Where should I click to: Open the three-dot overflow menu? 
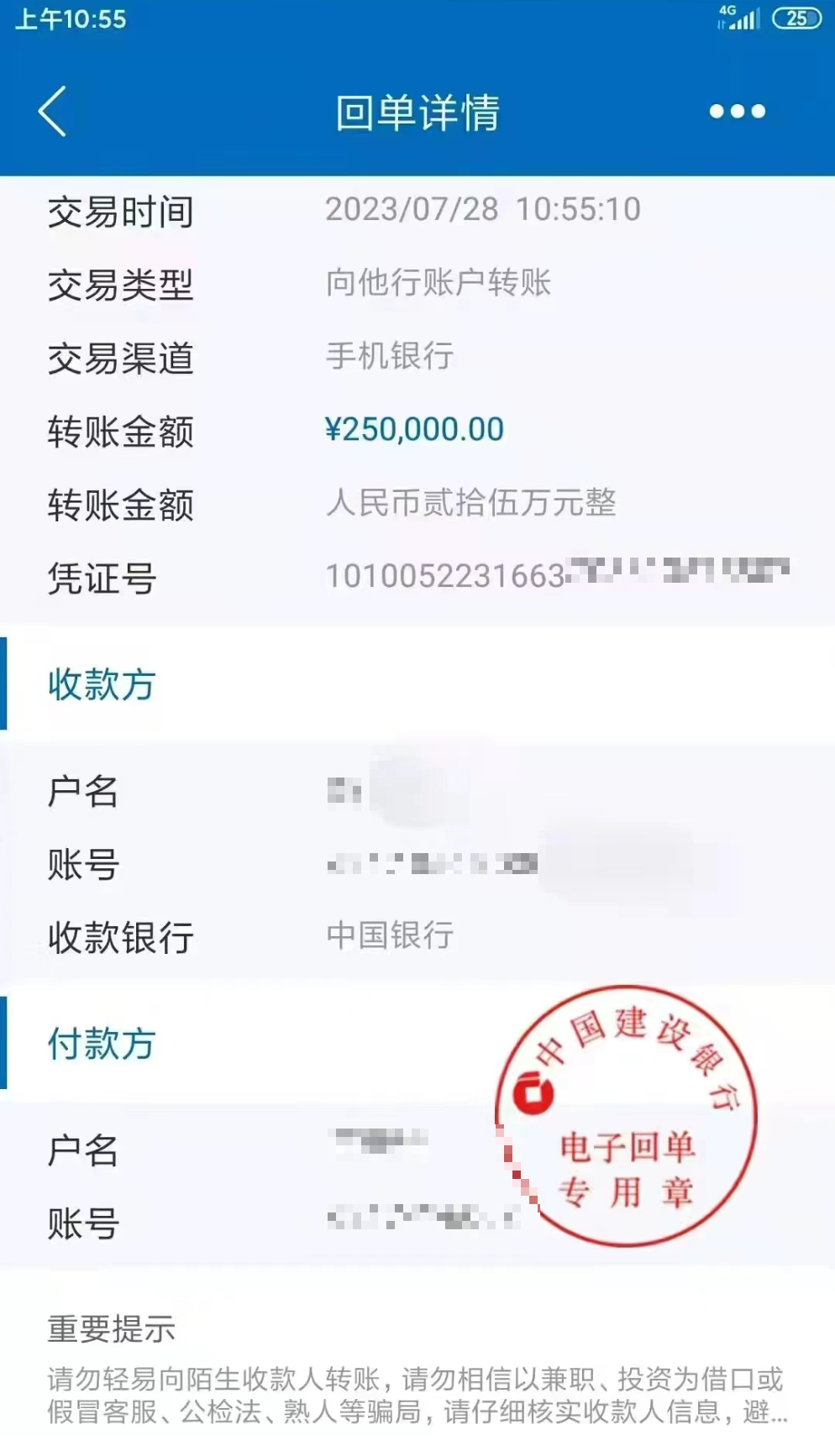click(737, 111)
